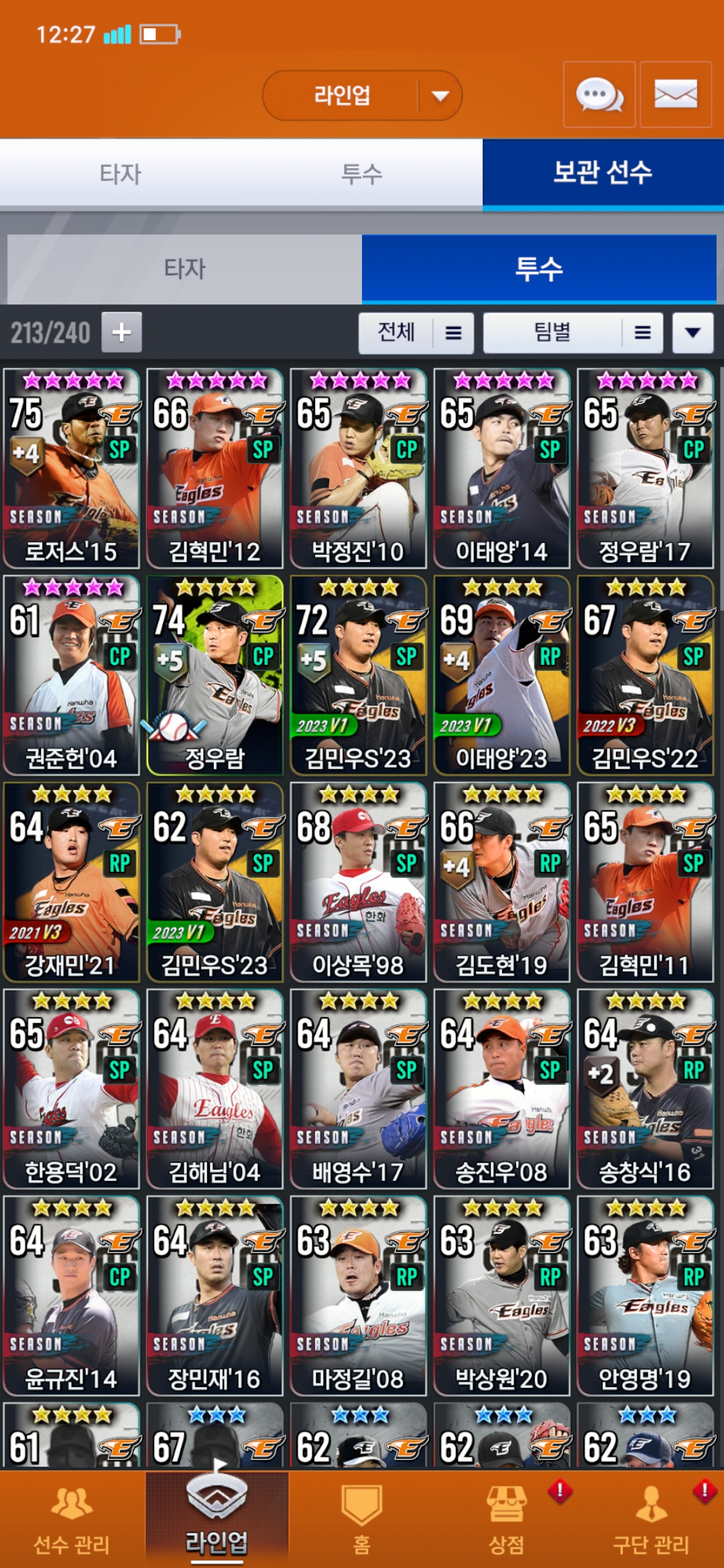
Task: Open the 송진우'08 player card
Action: (501, 1089)
